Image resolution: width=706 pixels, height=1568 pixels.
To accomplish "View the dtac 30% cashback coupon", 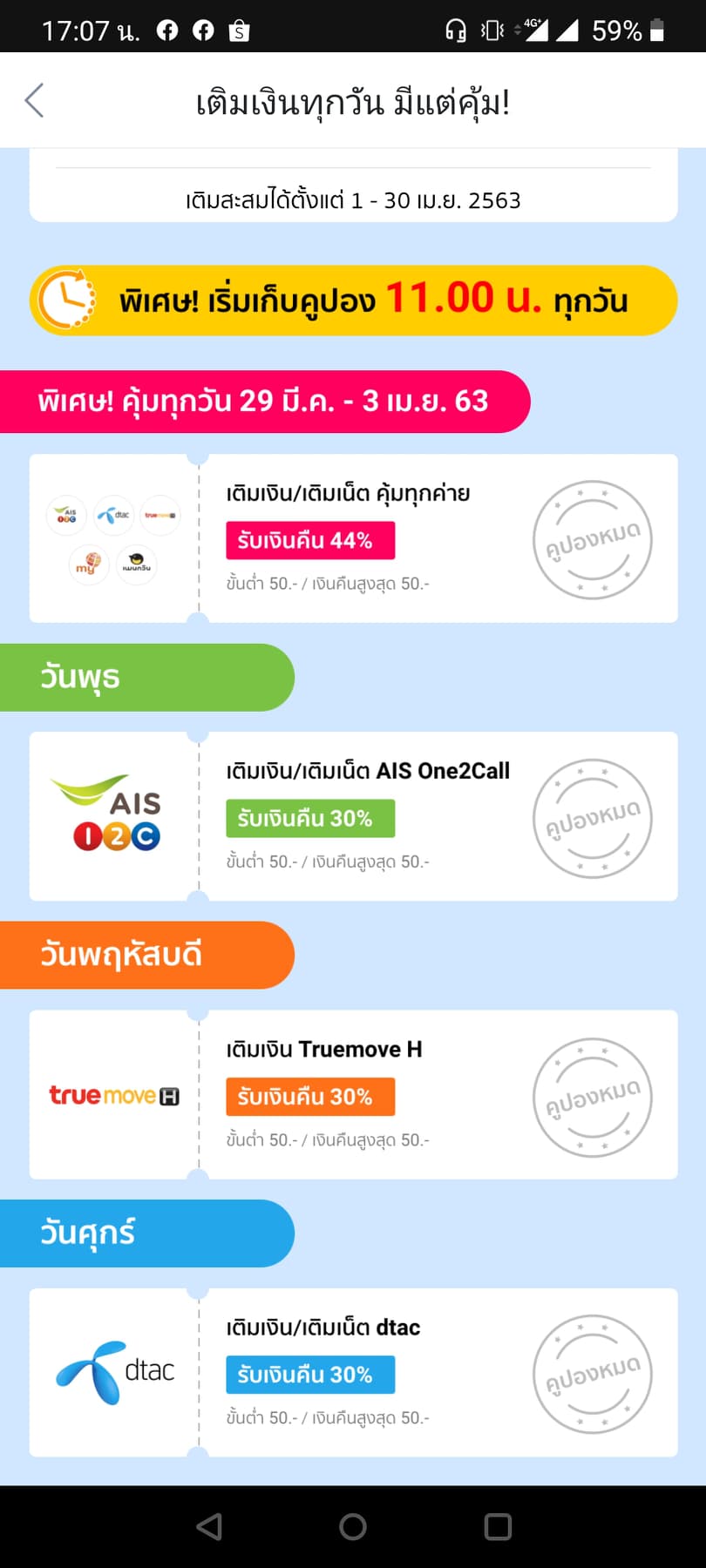I will (x=353, y=1373).
